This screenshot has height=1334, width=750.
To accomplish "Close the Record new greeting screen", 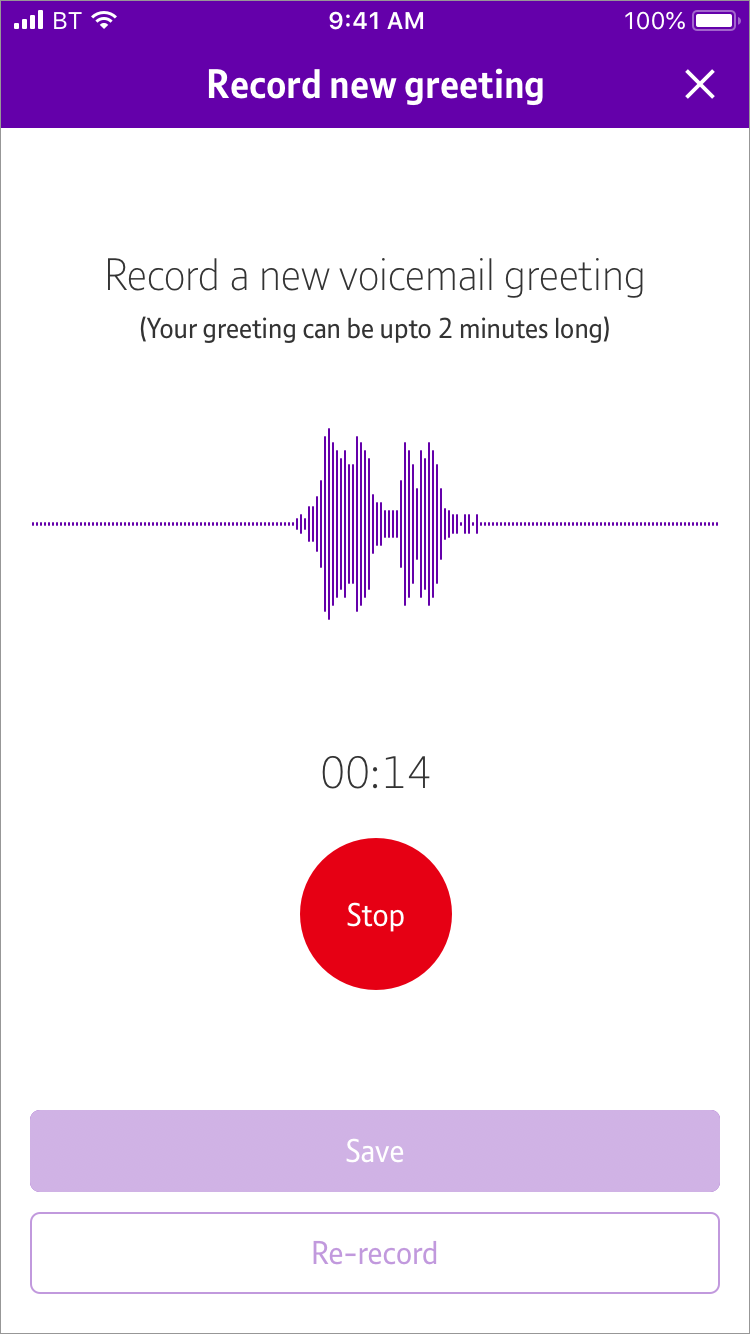I will coord(699,85).
